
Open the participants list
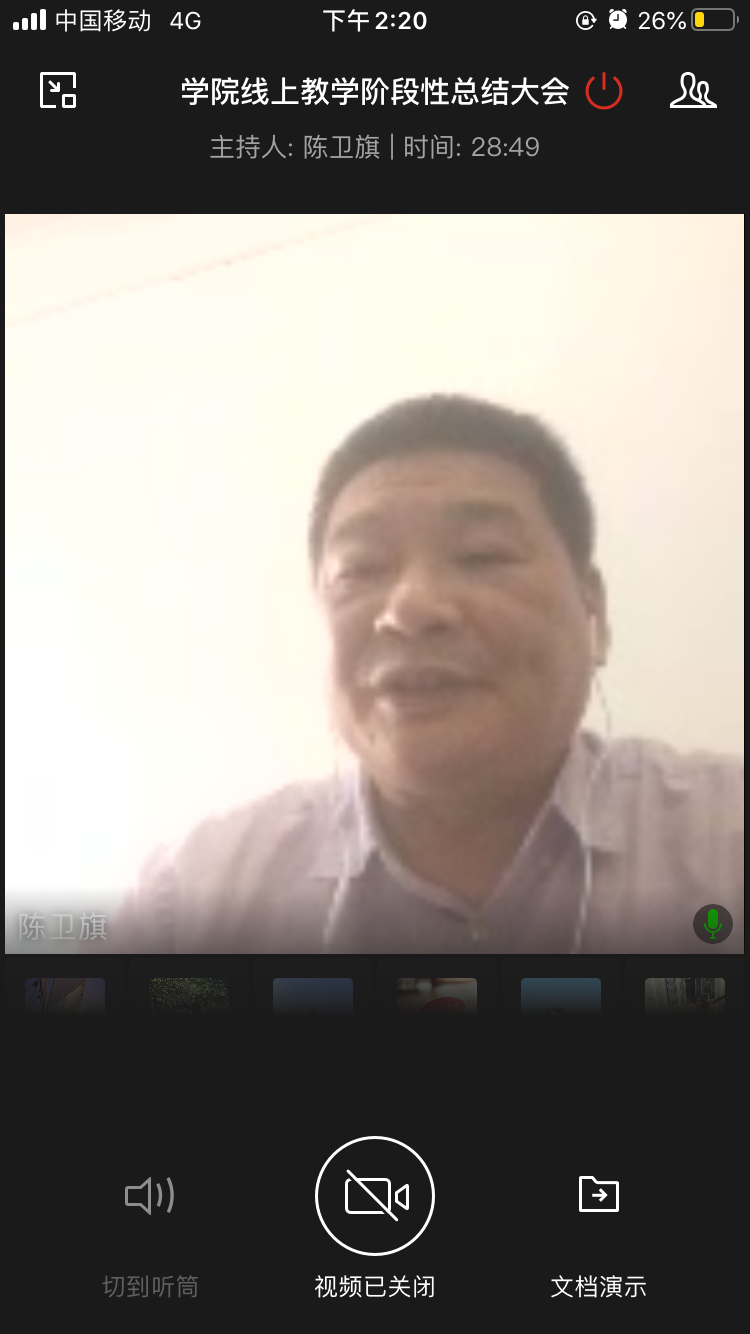pyautogui.click(x=693, y=91)
